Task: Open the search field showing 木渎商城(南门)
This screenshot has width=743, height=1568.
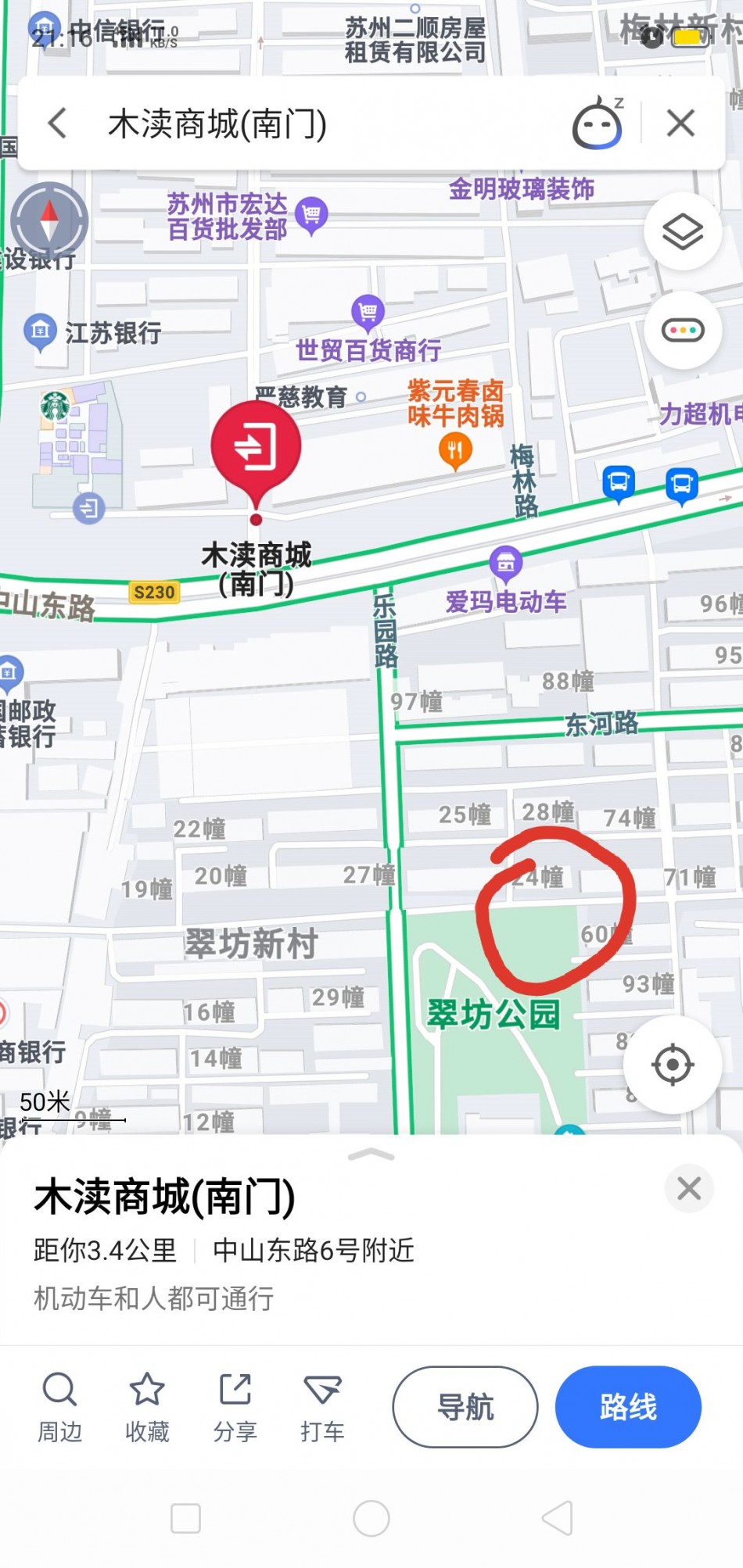Action: 313,124
